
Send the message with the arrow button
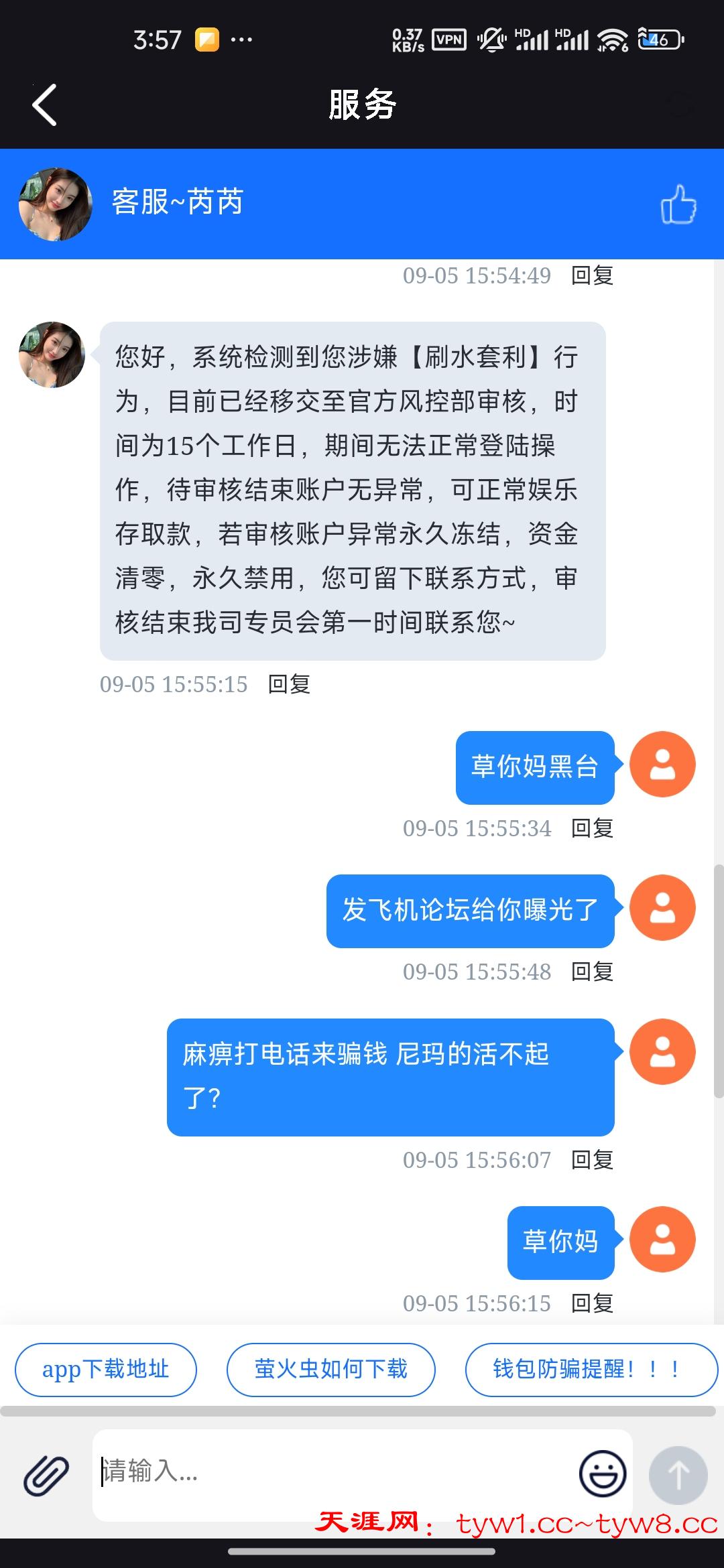pos(678,1475)
